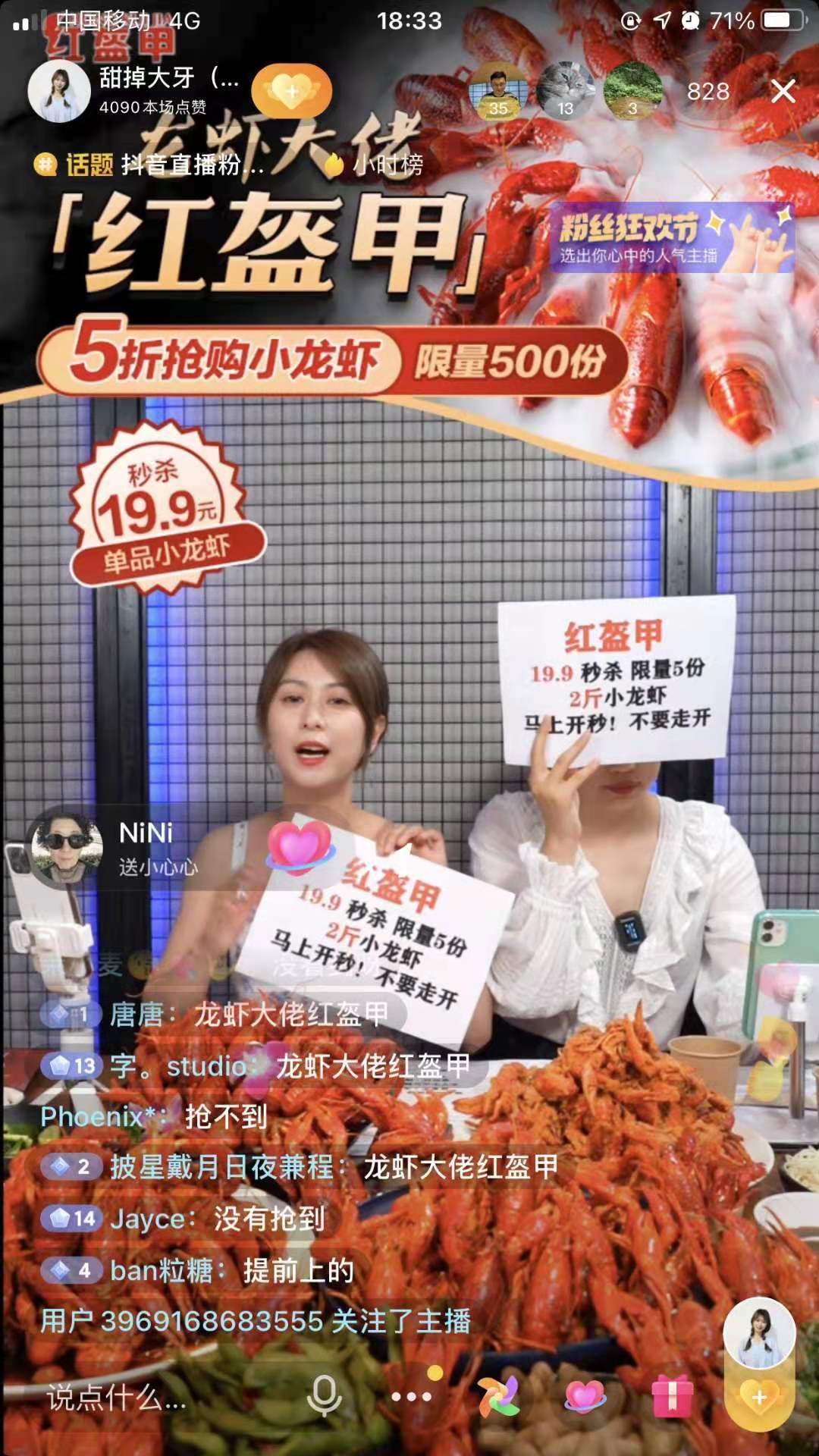Open the 828 viewers list

tap(708, 92)
